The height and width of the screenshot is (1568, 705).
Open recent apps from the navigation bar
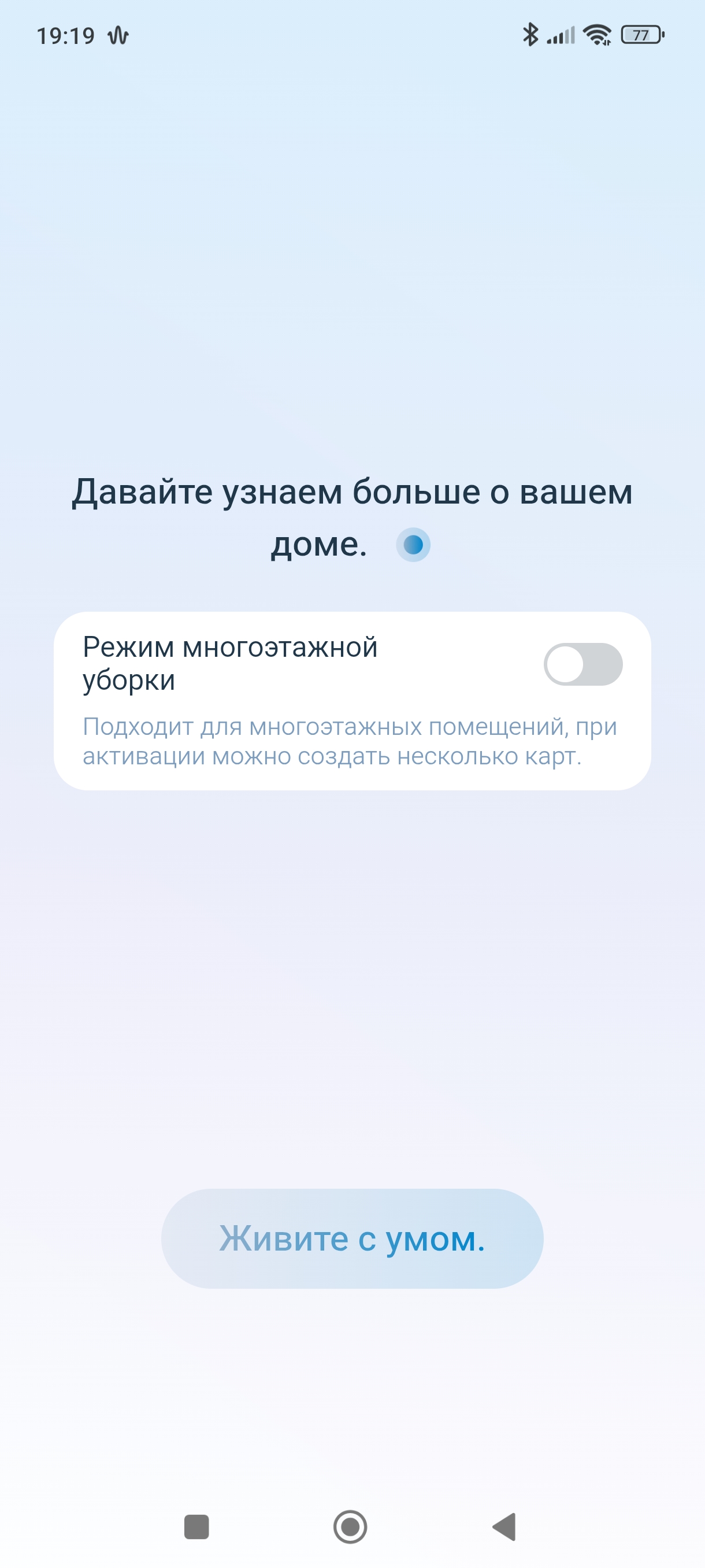point(196,1526)
